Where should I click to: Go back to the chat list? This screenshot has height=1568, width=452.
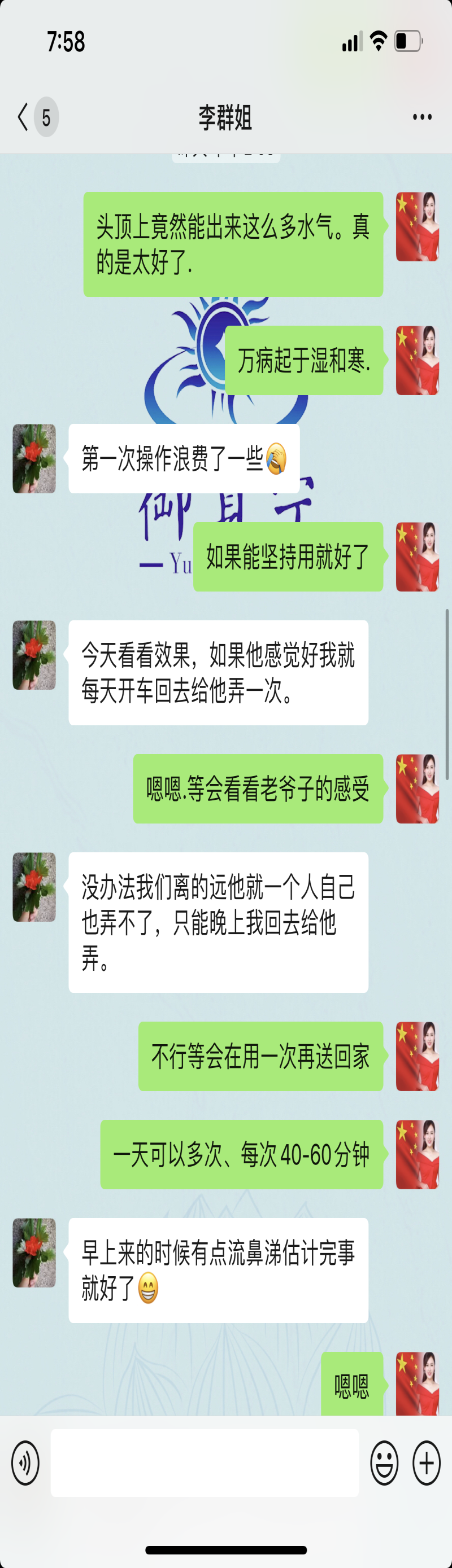pyautogui.click(x=24, y=116)
